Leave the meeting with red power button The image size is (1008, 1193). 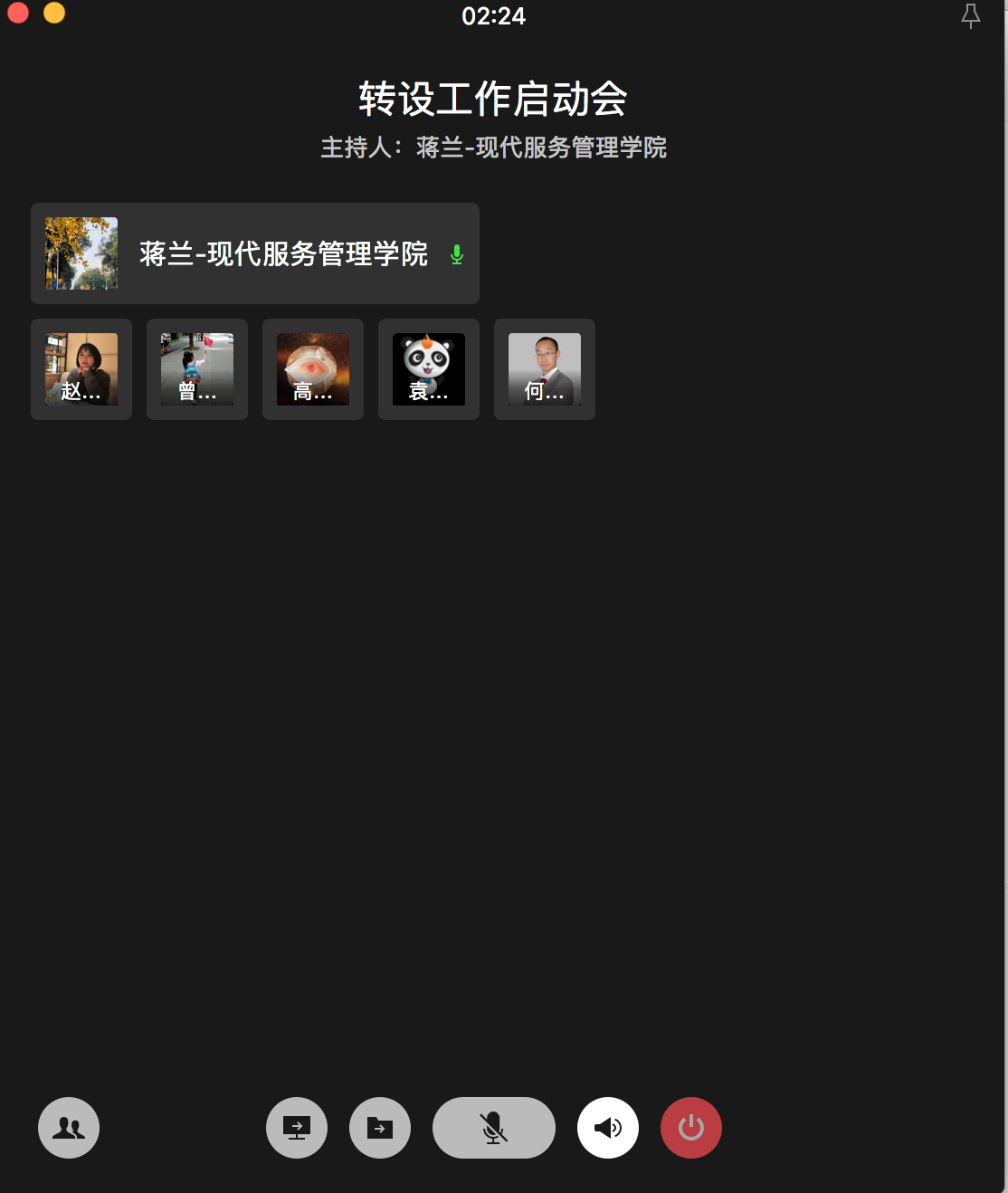691,1128
